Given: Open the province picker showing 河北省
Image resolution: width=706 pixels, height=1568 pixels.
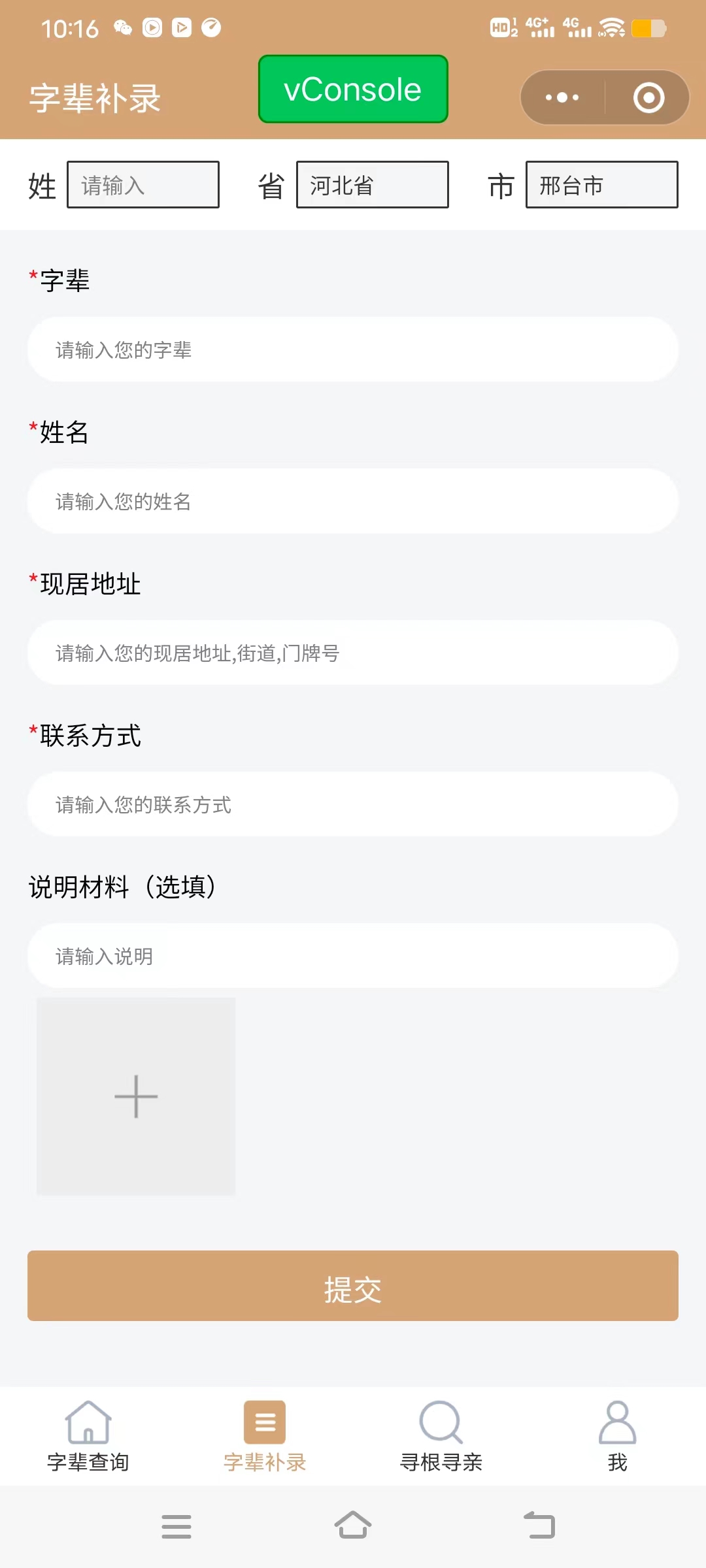Looking at the screenshot, I should [372, 185].
